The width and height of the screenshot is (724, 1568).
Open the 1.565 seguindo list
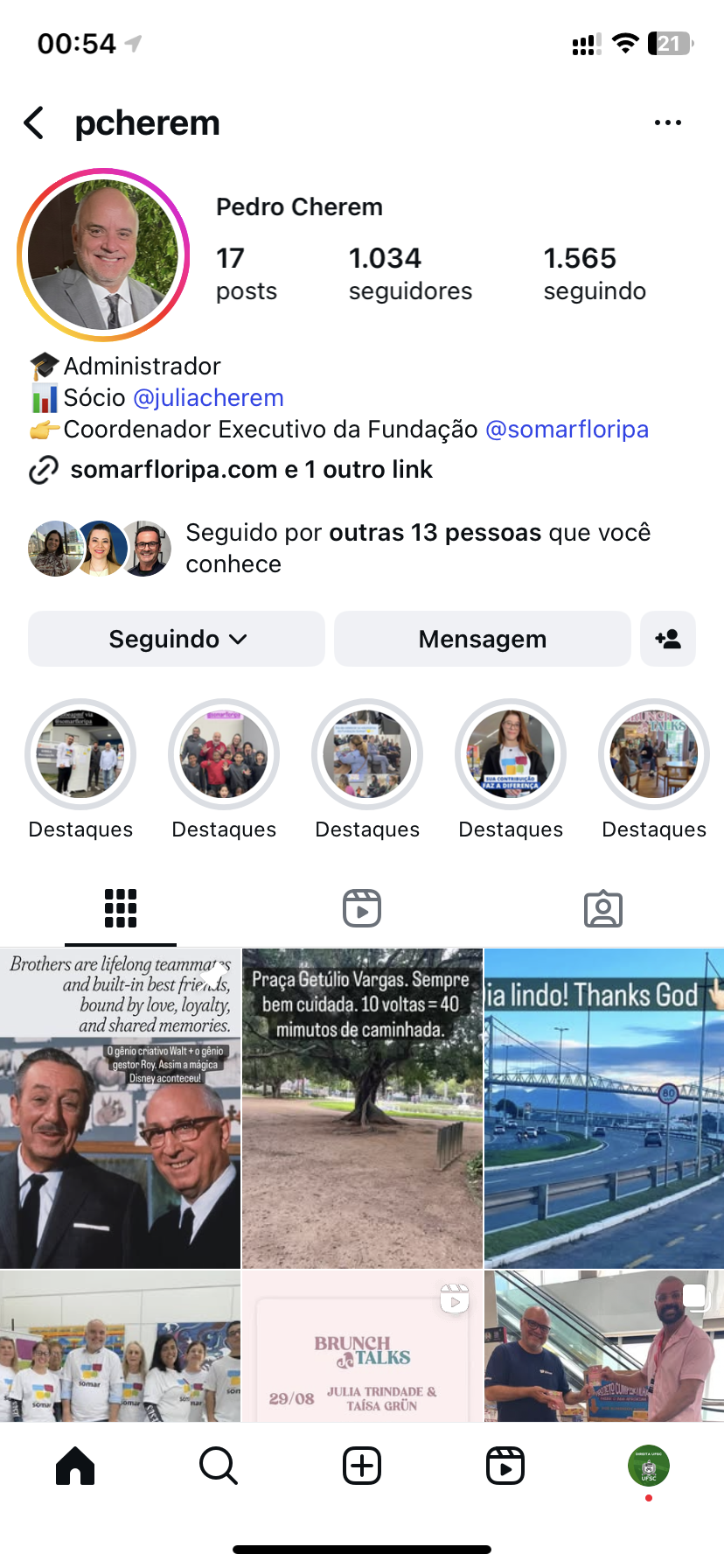[x=594, y=274]
